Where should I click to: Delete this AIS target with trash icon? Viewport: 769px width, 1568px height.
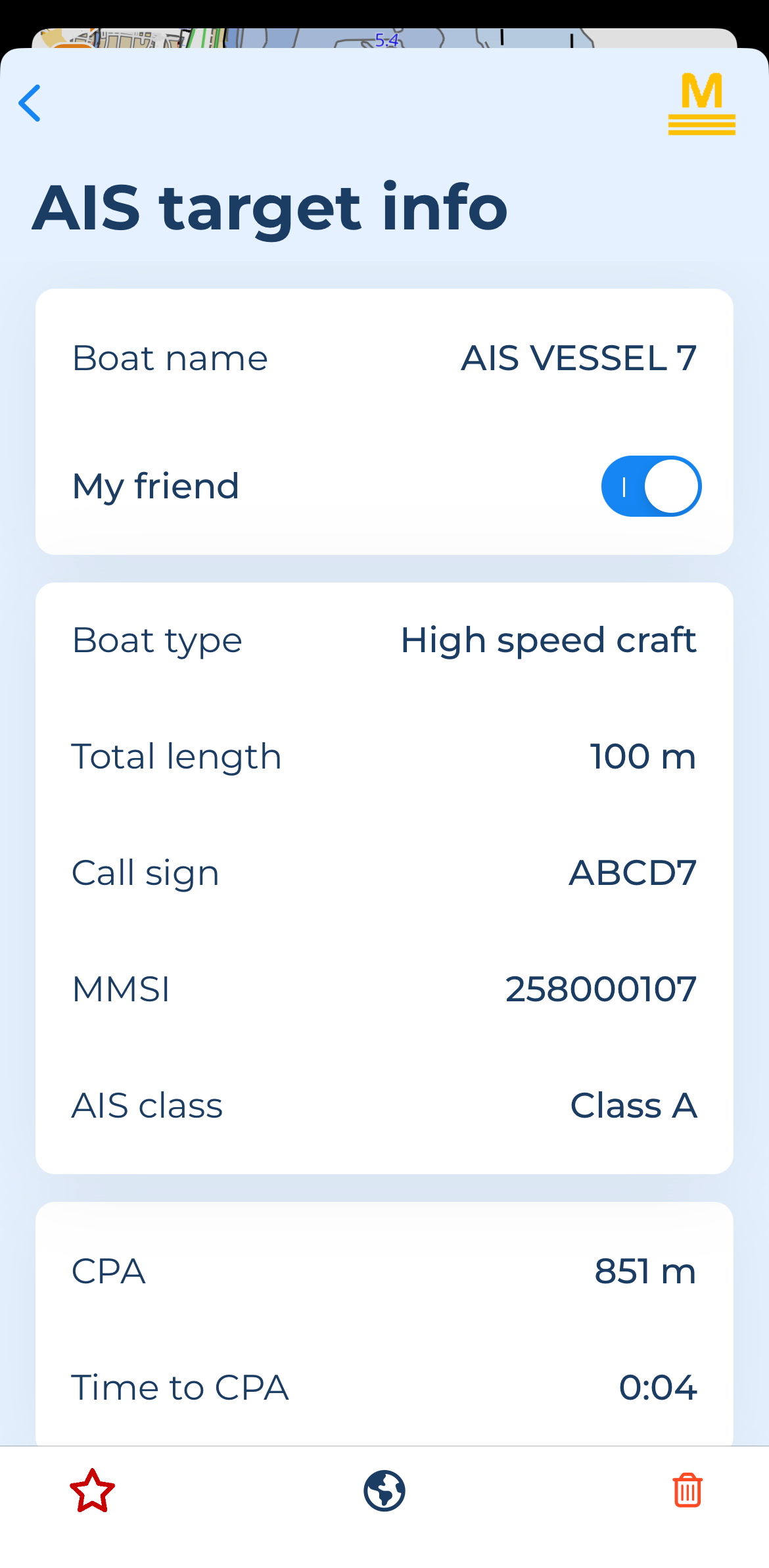pyautogui.click(x=687, y=1490)
